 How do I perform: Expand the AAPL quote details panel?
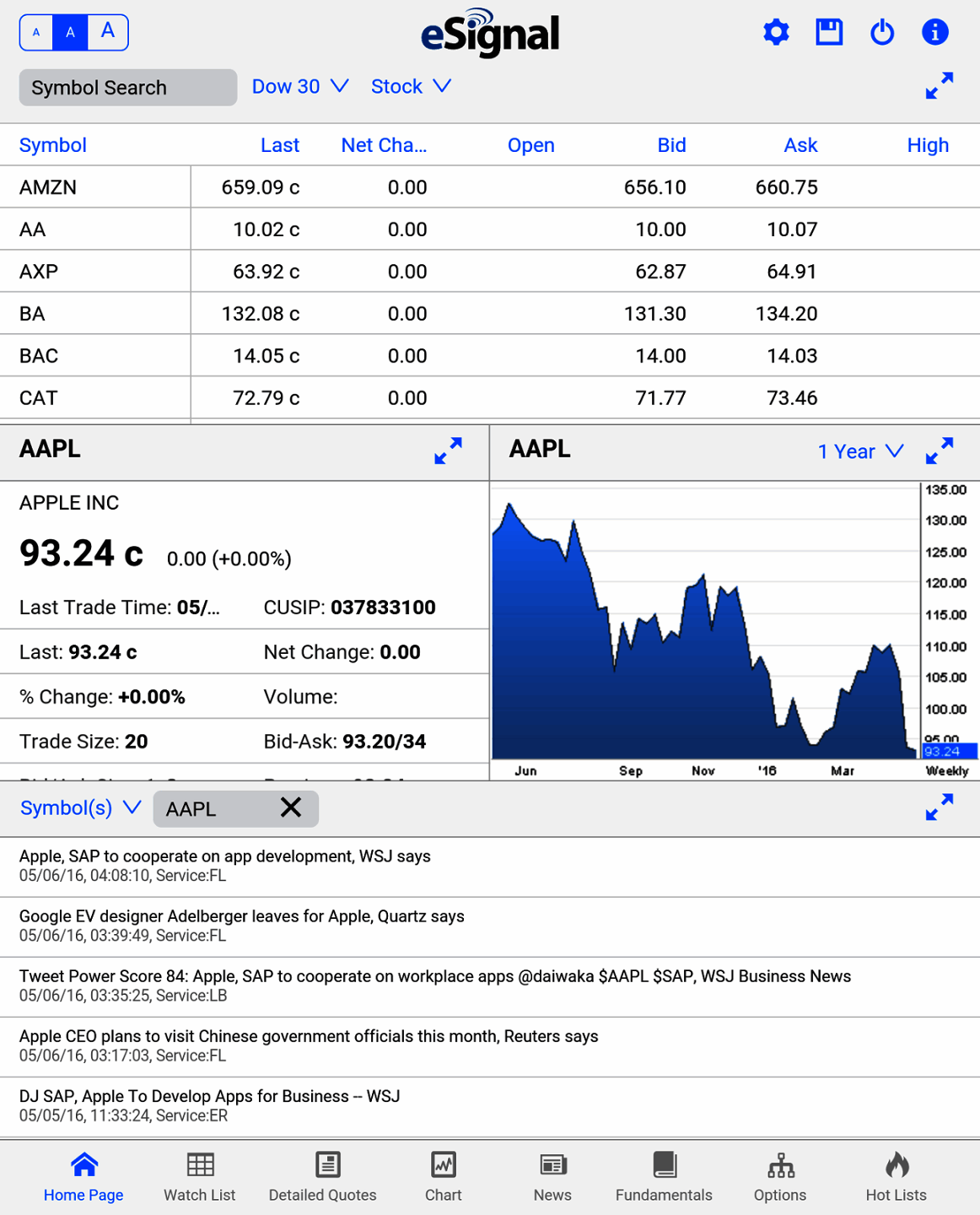[448, 451]
